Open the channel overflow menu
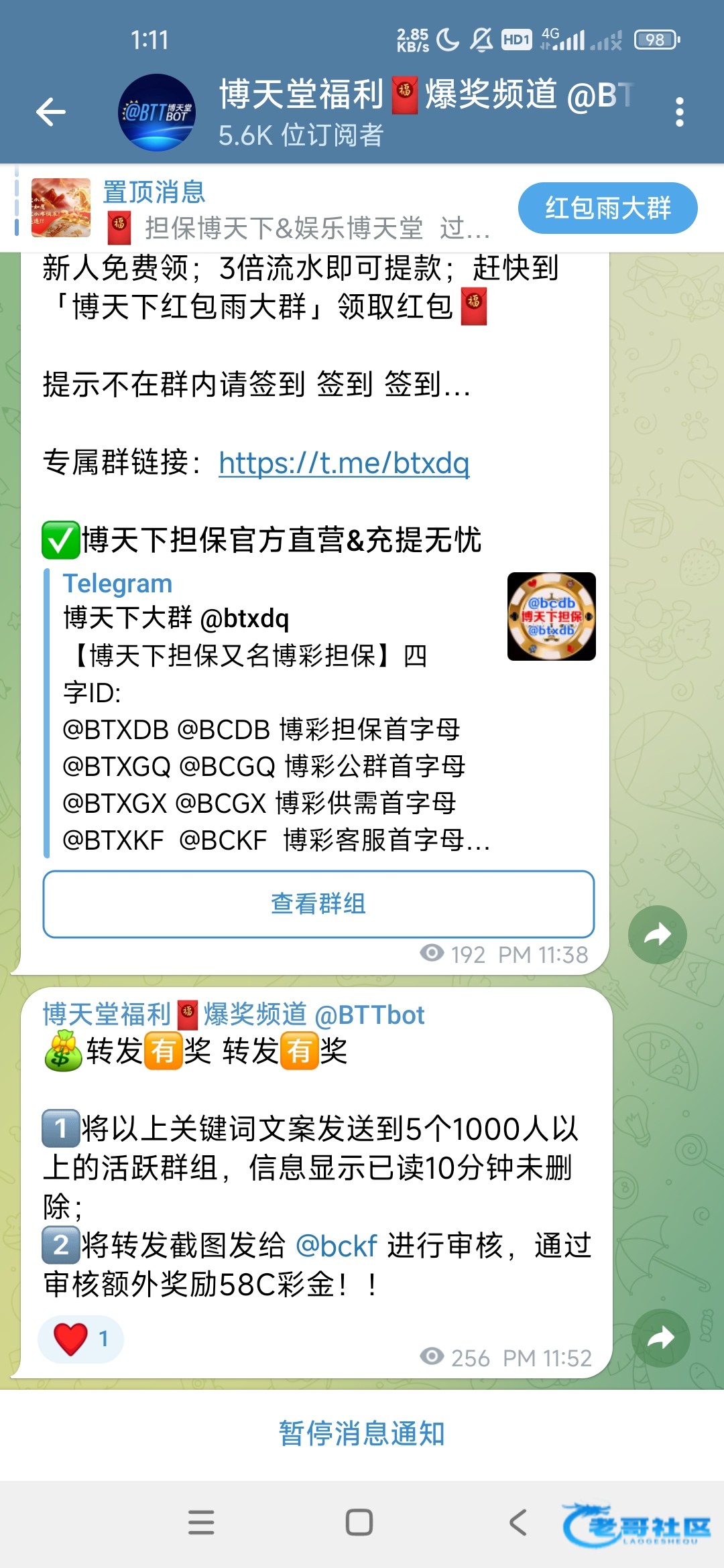 [679, 112]
